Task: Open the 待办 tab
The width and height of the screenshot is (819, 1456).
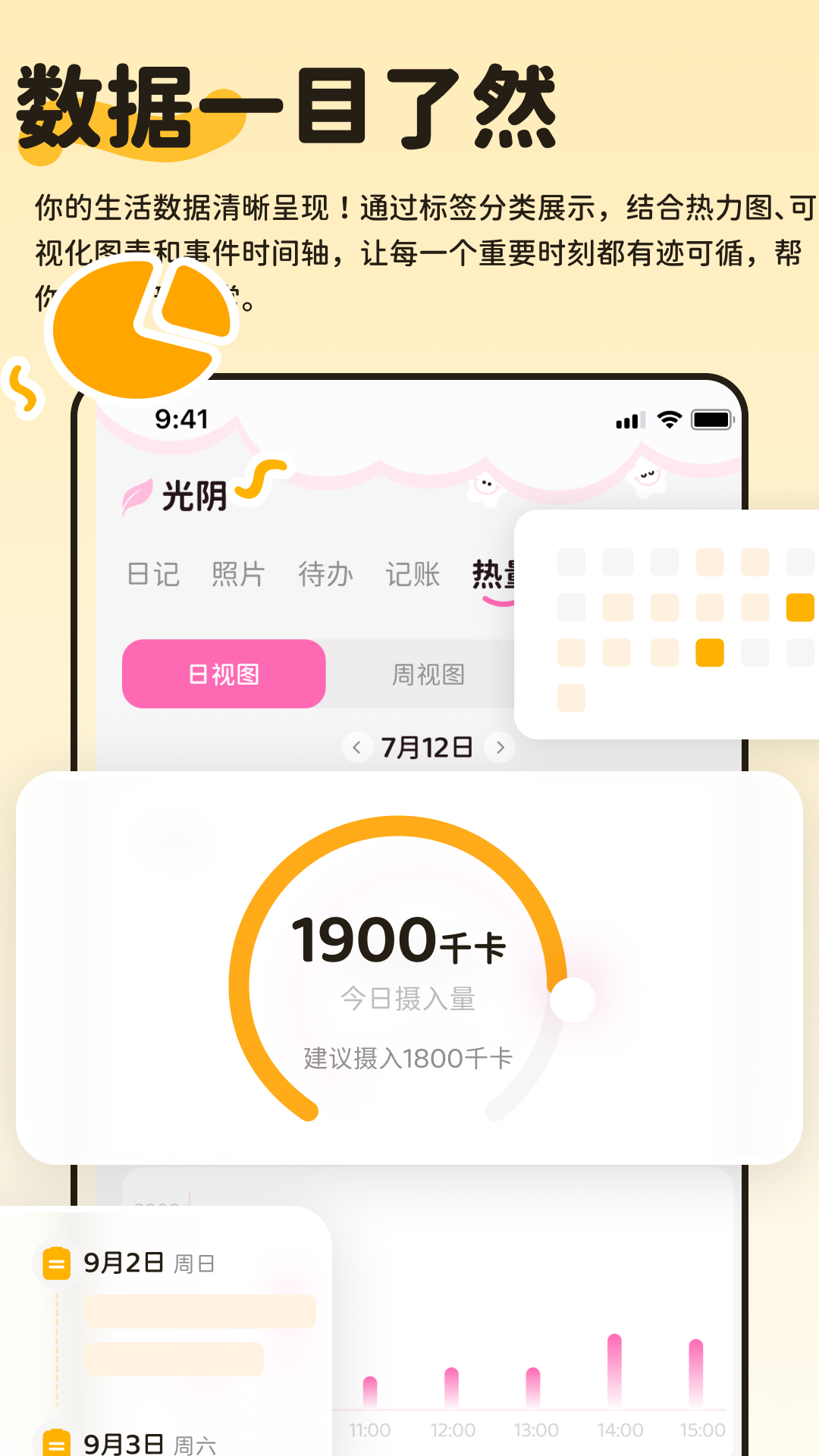Action: [x=326, y=574]
